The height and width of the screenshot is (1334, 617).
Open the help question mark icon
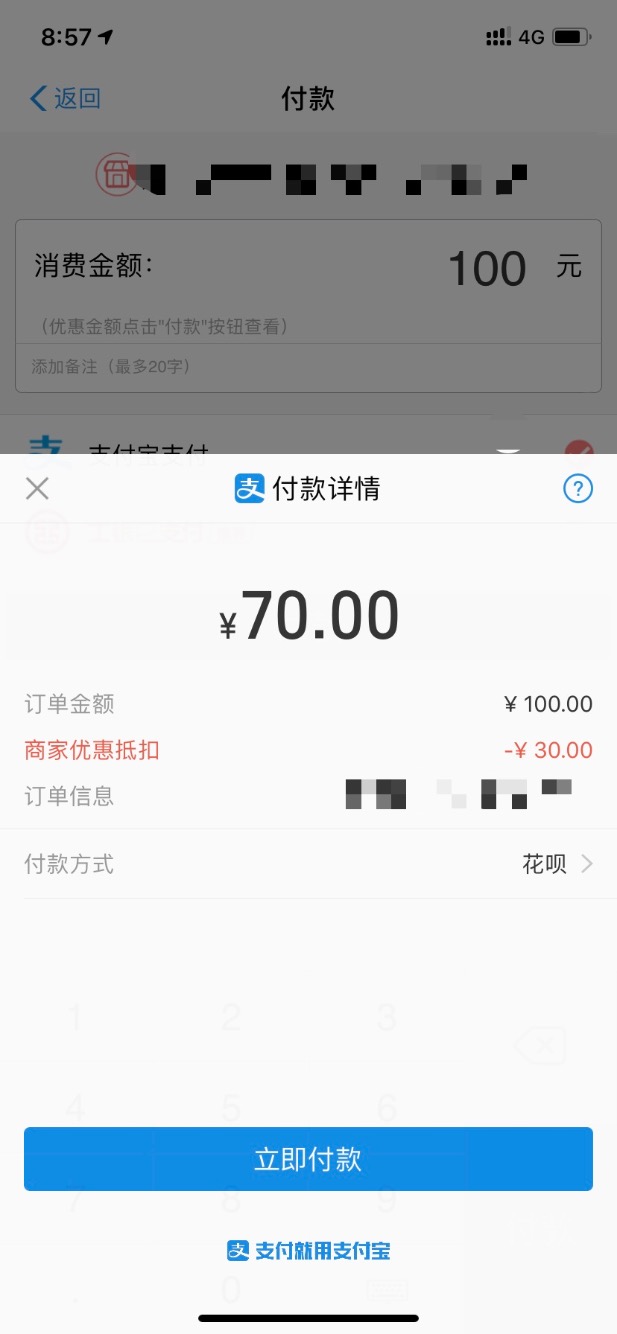click(x=578, y=488)
